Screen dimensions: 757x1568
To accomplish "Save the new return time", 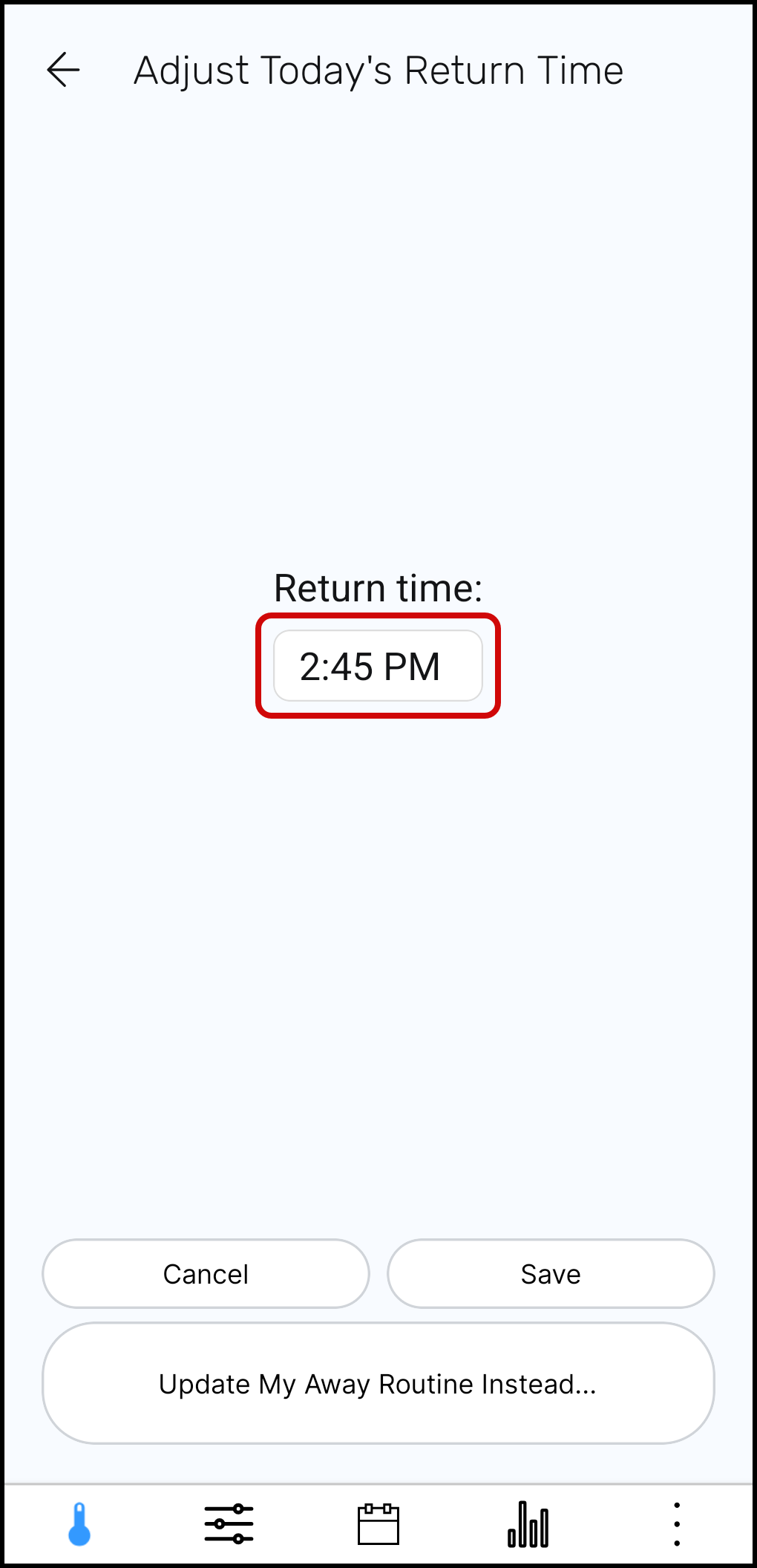I will click(550, 1274).
